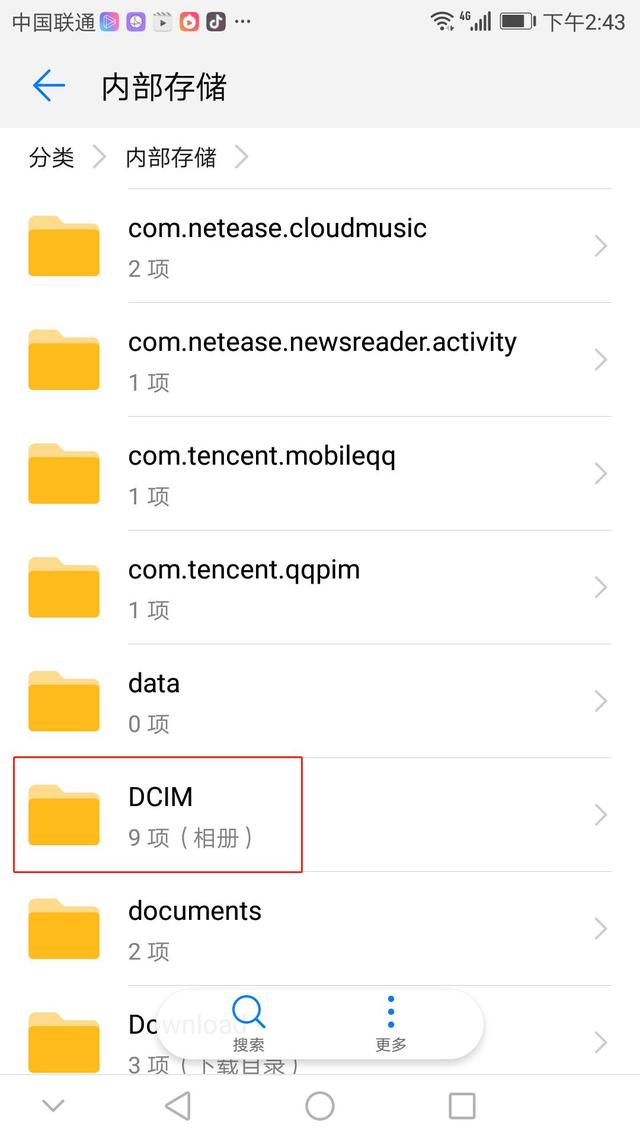This screenshot has height=1138, width=640.
Task: Open the data folder
Action: pos(320,701)
